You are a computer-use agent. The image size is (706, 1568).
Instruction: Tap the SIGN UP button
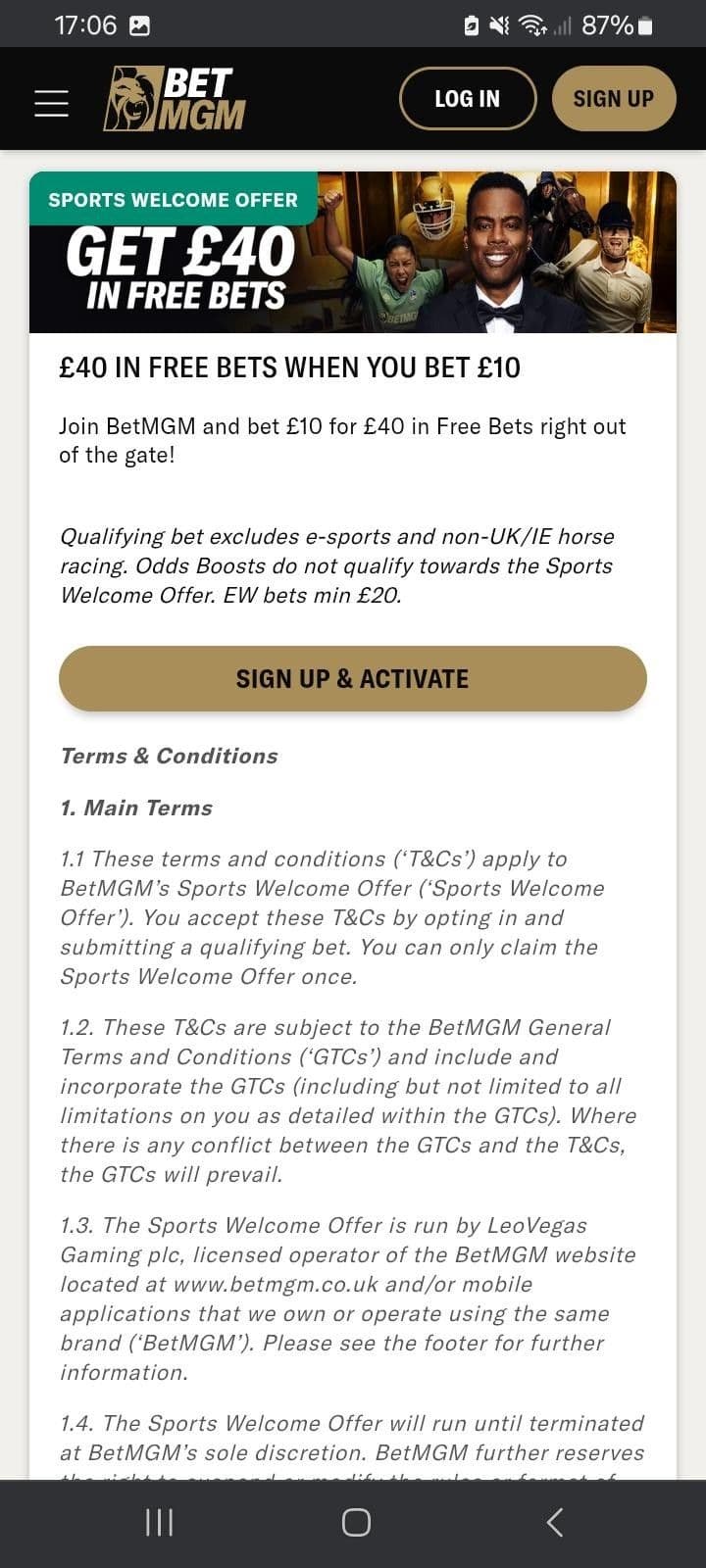pyautogui.click(x=613, y=98)
